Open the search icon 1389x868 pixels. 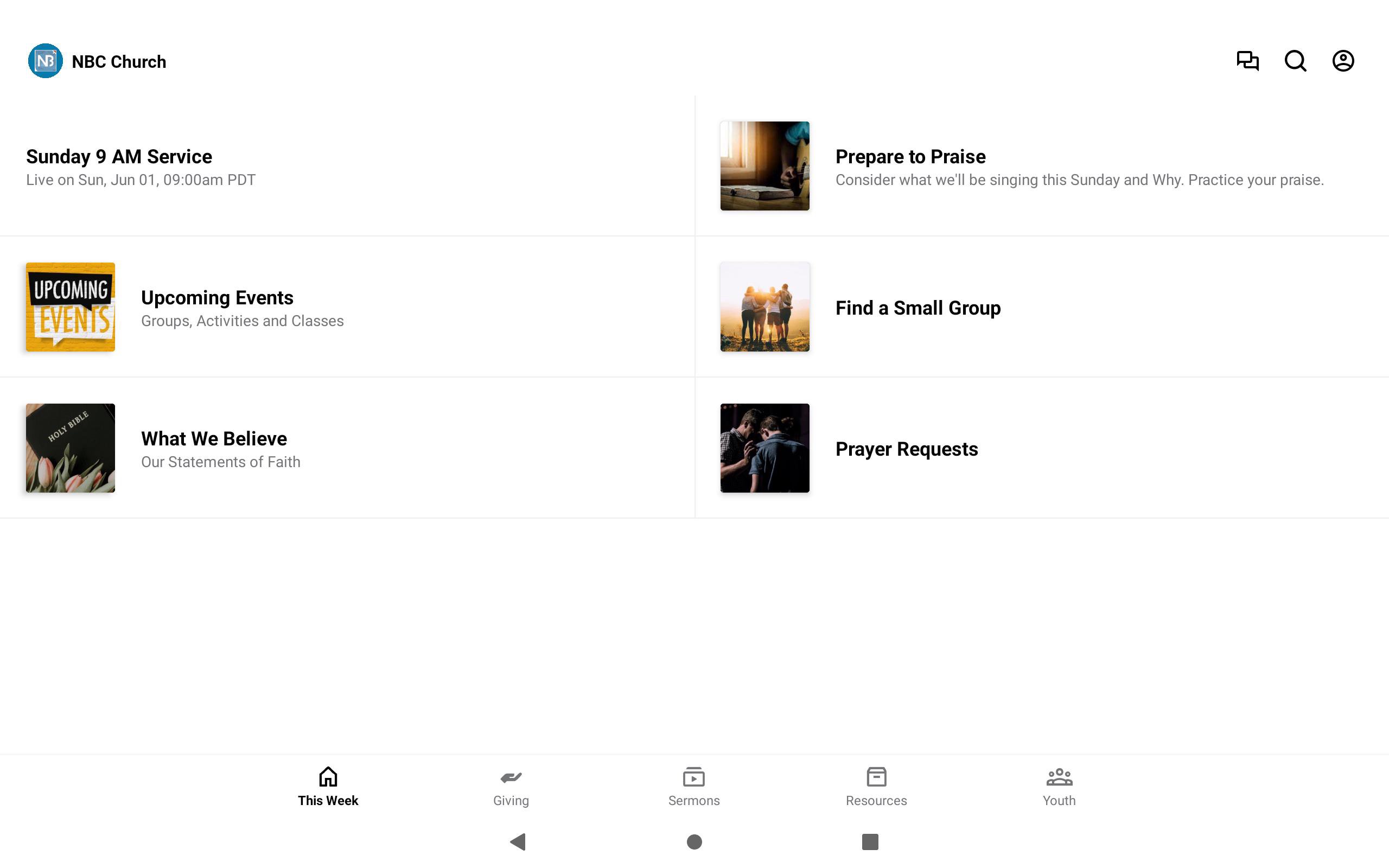click(x=1295, y=61)
